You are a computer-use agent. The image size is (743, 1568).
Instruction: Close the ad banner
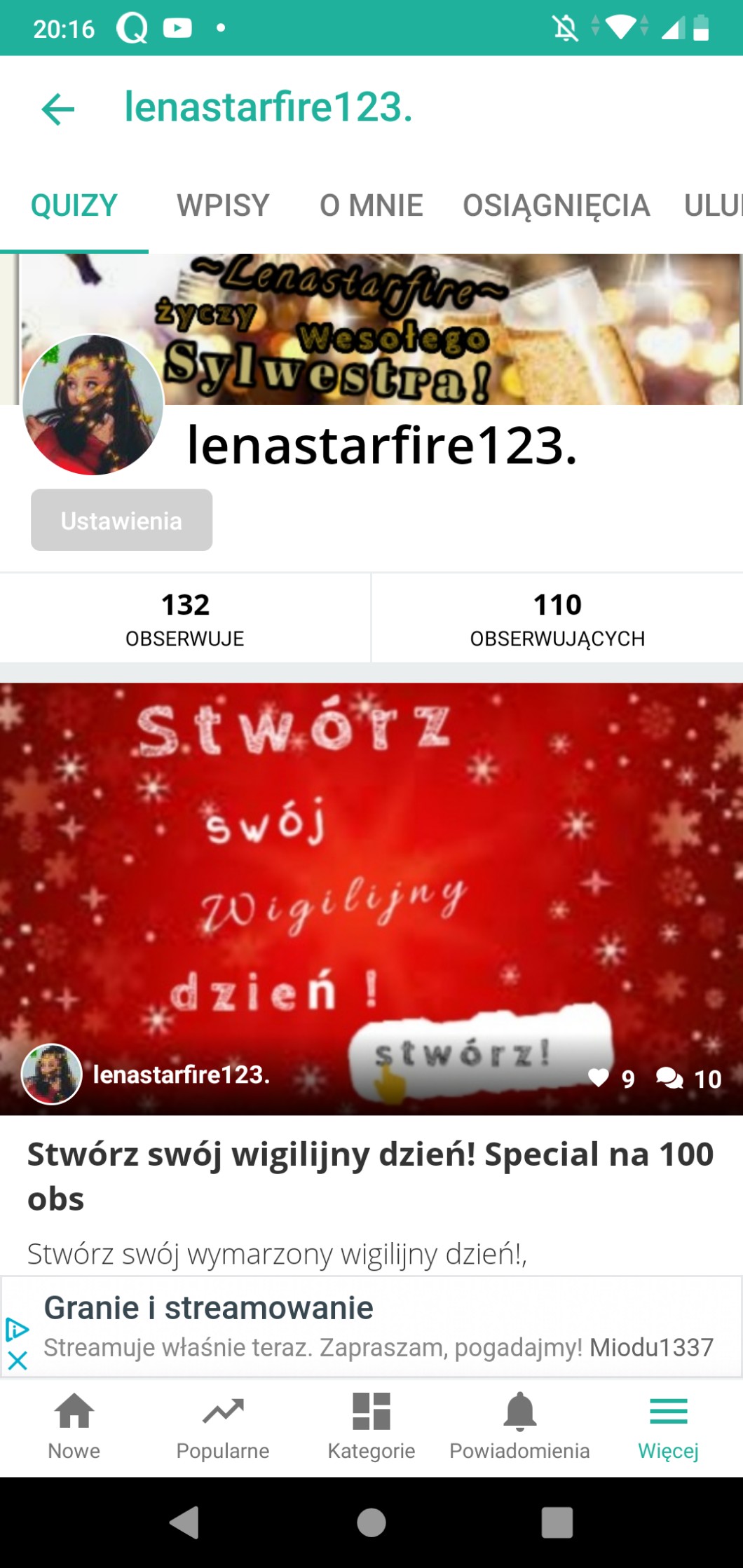17,1361
